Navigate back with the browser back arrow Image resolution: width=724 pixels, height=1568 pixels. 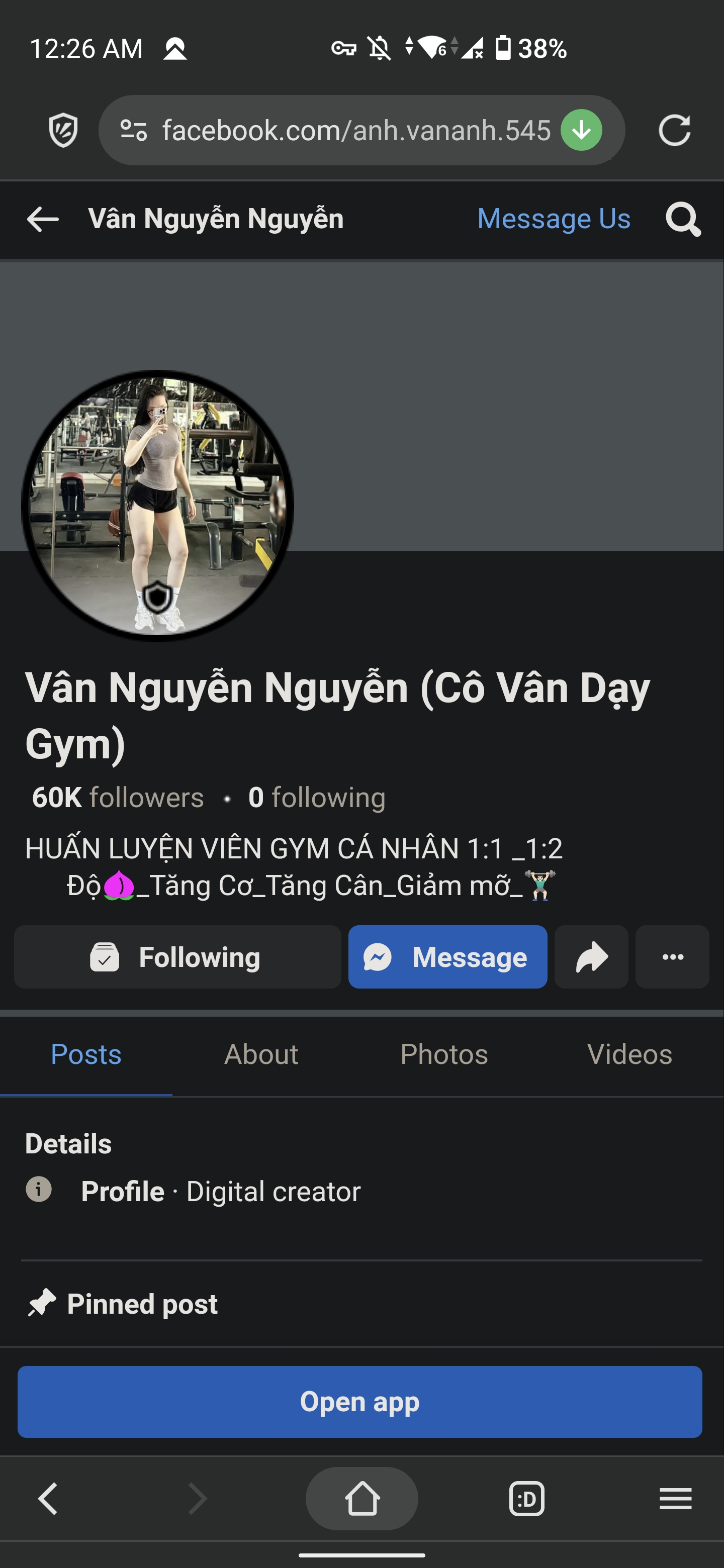tap(48, 1499)
